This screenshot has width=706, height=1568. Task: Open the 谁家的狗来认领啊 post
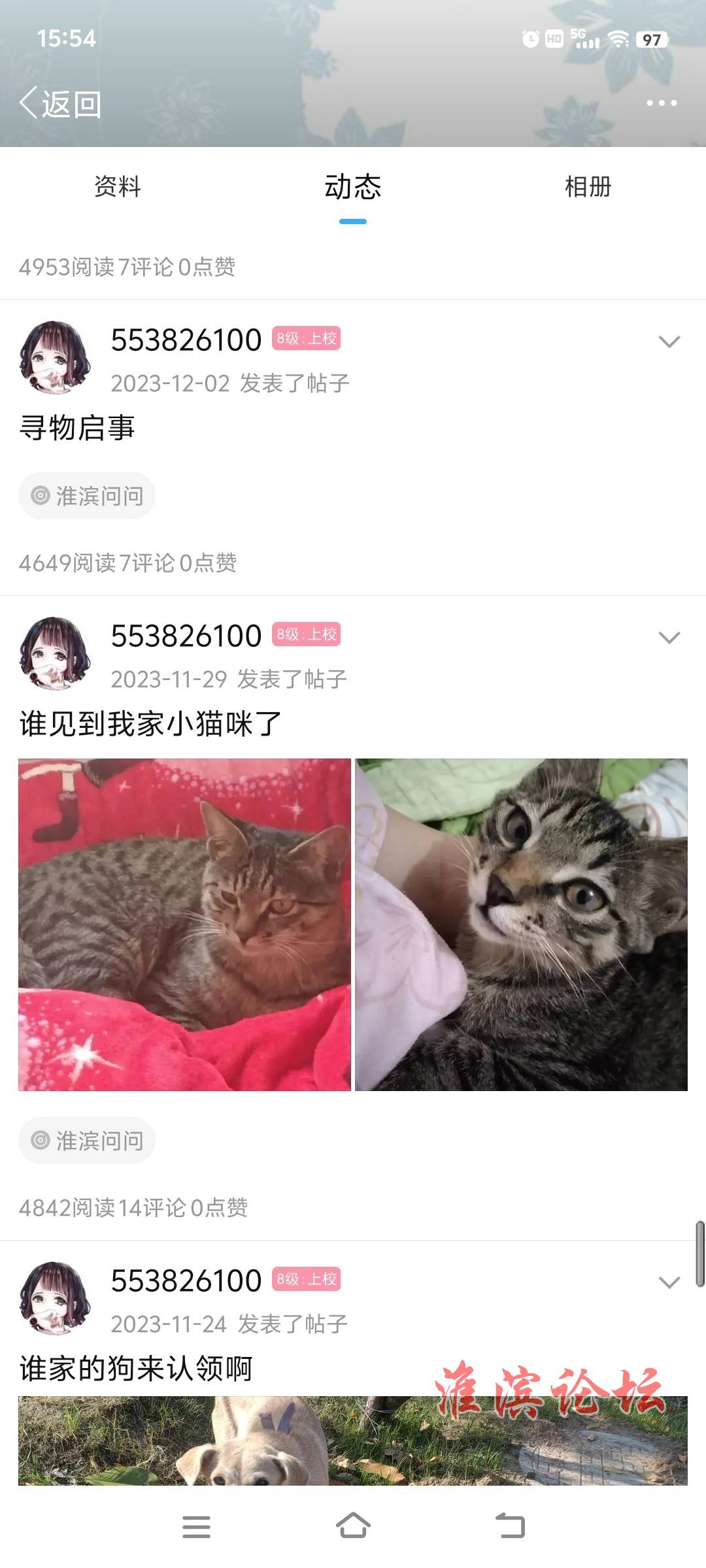point(136,1368)
